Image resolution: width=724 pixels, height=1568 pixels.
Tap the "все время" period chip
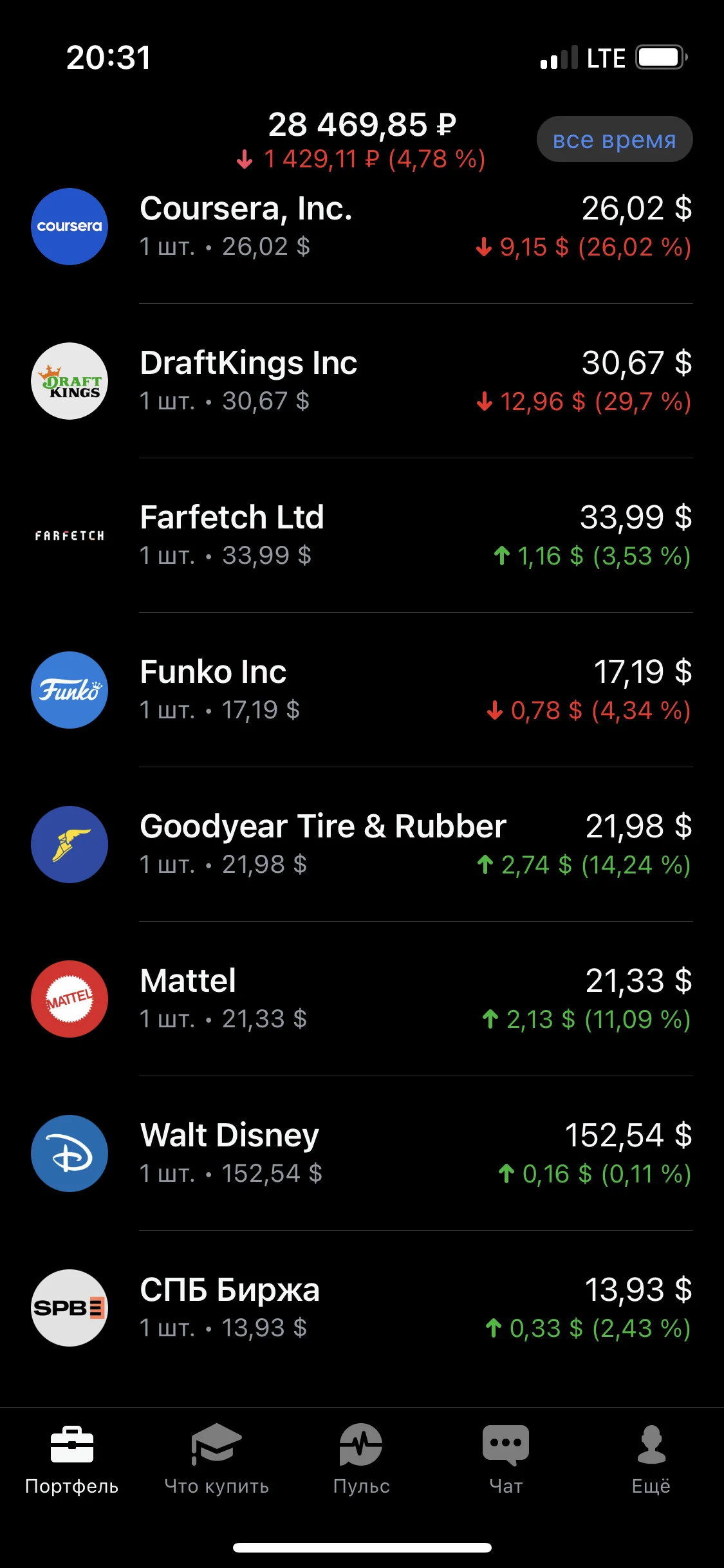tap(615, 139)
